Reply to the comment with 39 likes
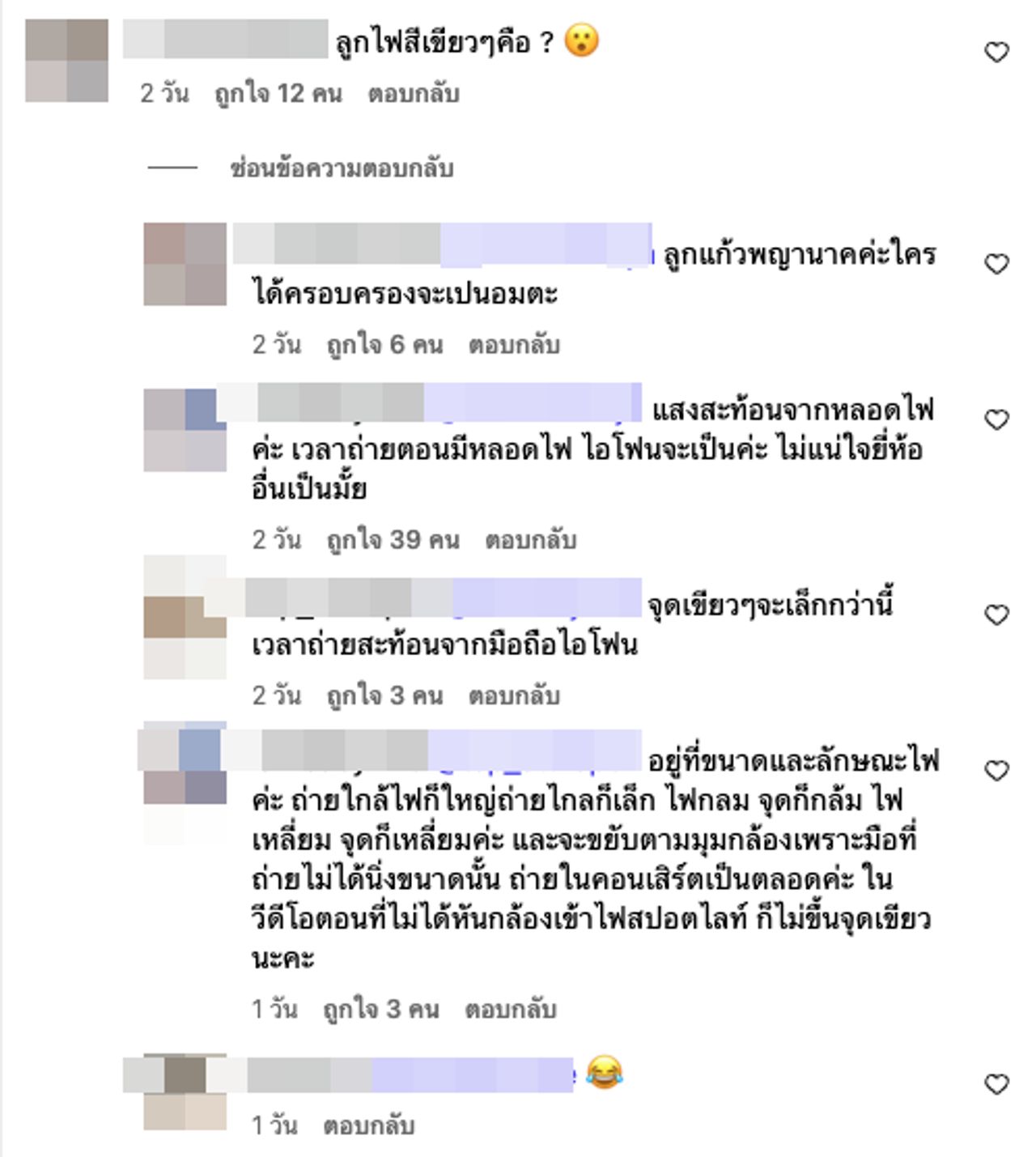 [530, 540]
